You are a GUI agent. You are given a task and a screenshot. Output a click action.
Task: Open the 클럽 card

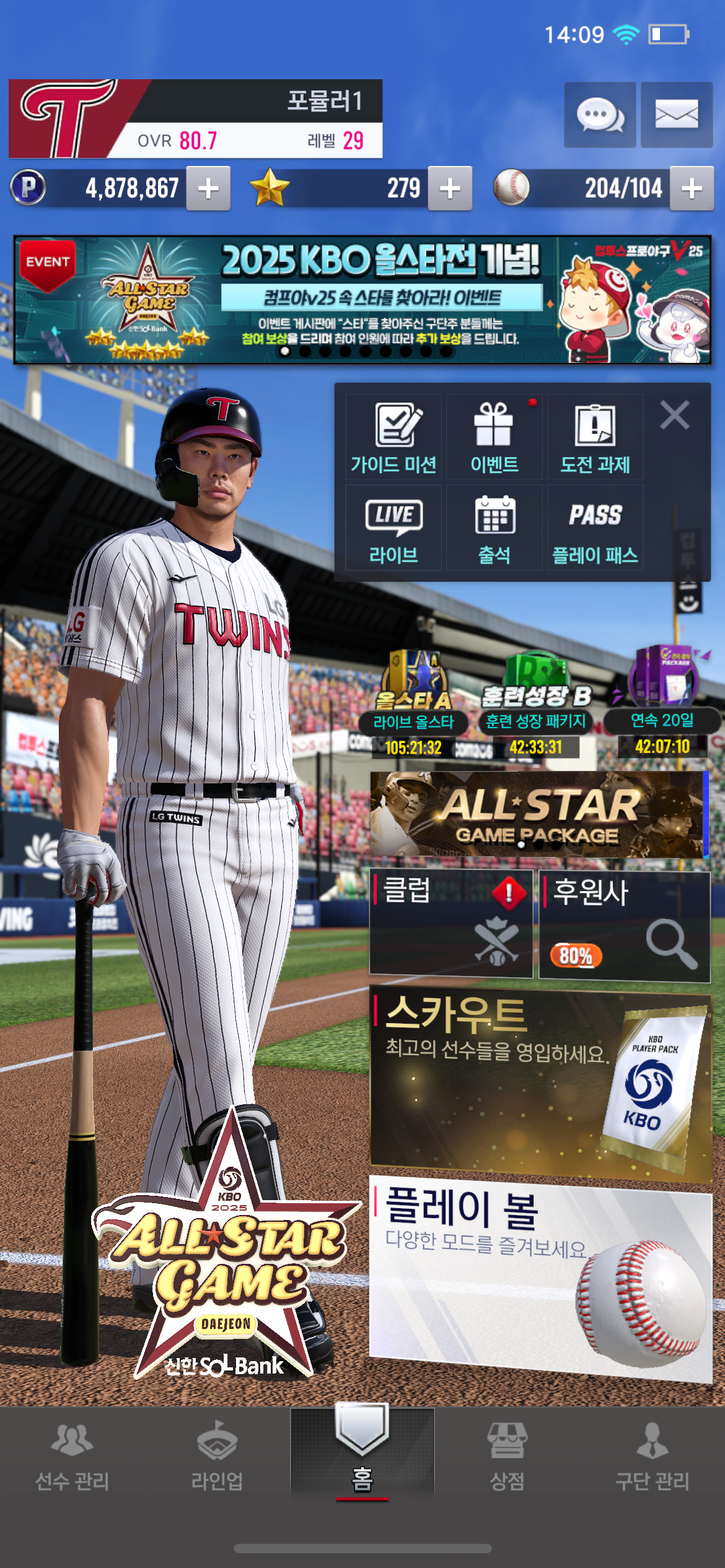[x=450, y=923]
